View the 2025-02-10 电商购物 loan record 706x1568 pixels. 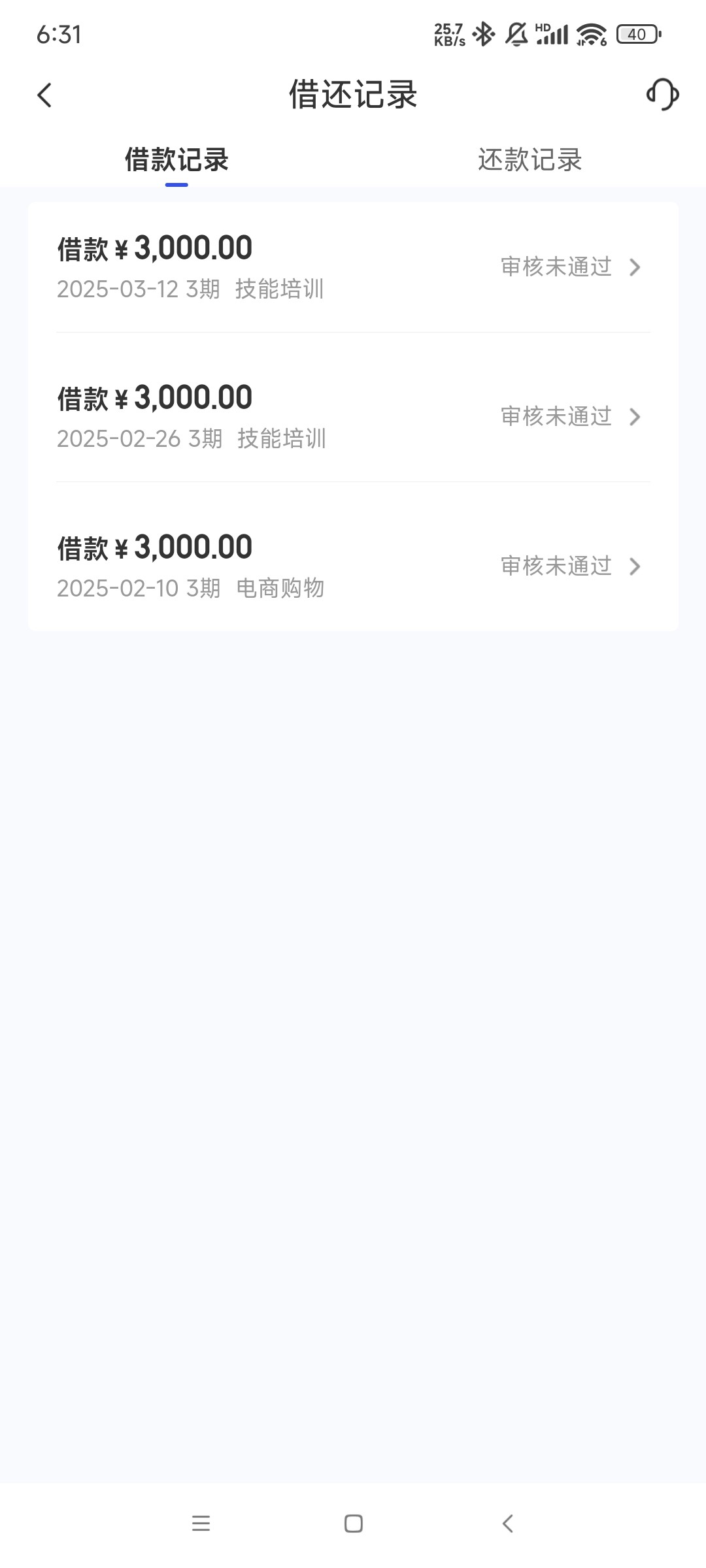[353, 566]
